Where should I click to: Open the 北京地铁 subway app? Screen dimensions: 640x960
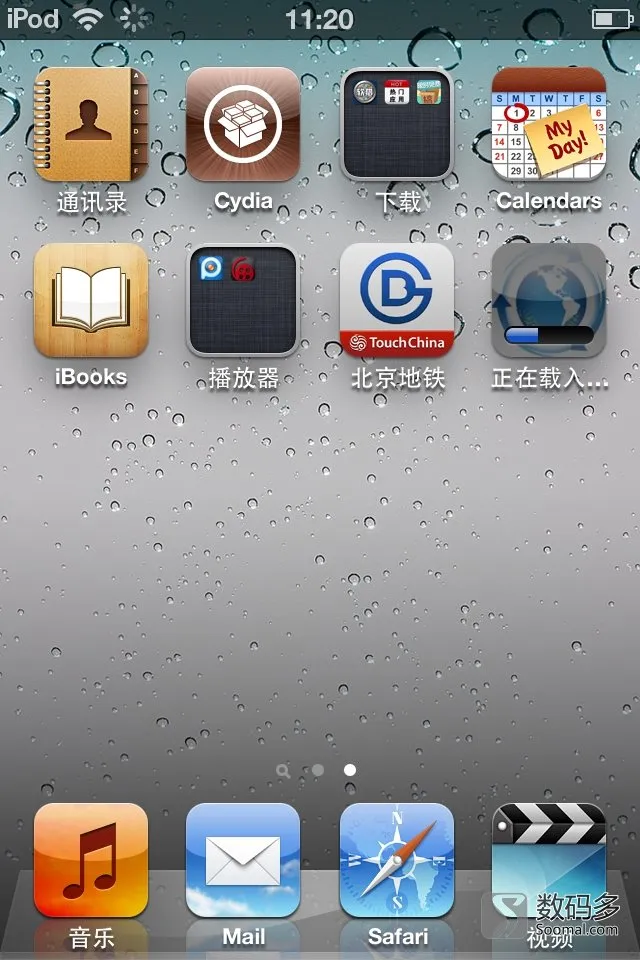[397, 300]
